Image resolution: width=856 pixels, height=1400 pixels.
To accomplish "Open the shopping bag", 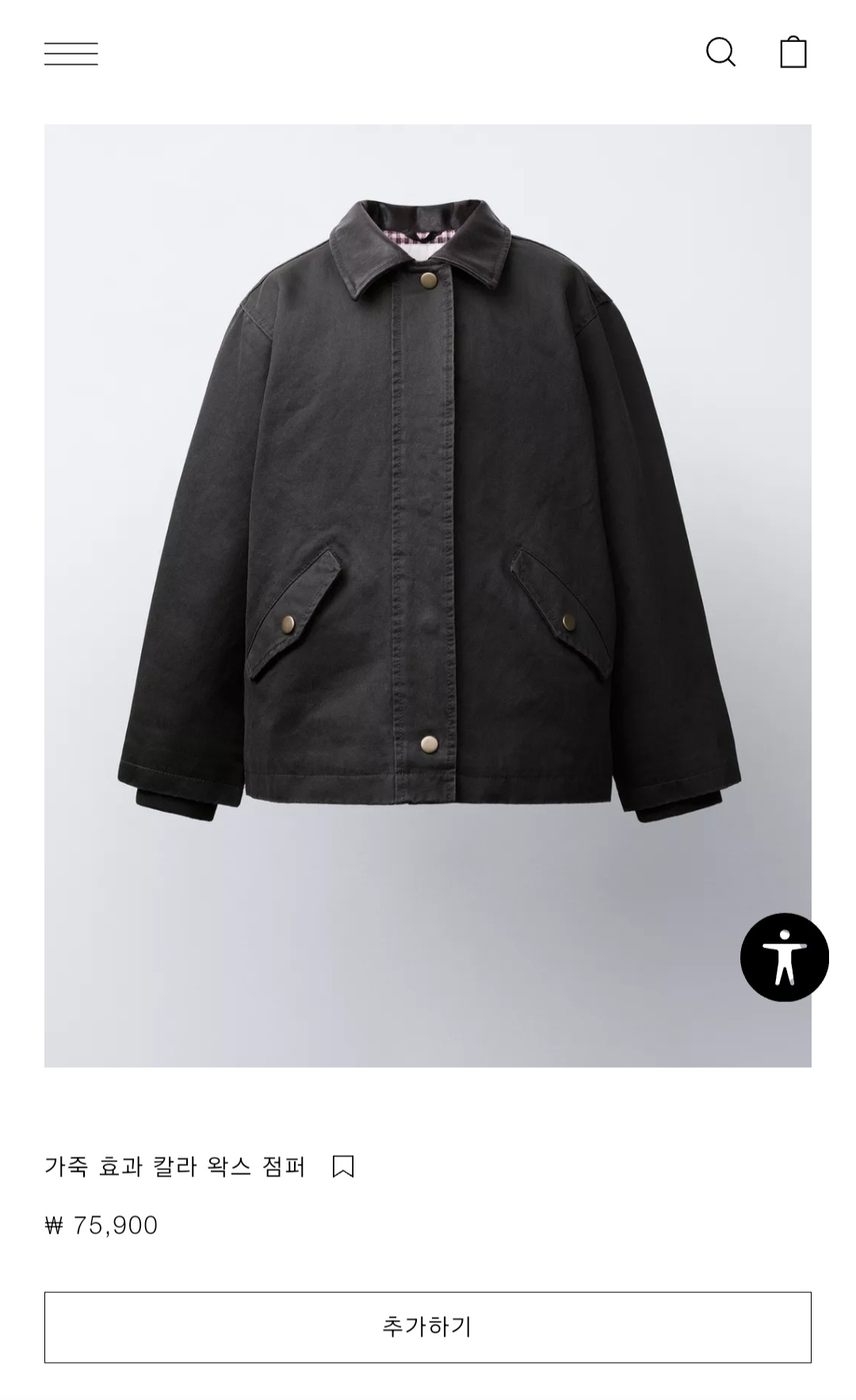I will [793, 52].
